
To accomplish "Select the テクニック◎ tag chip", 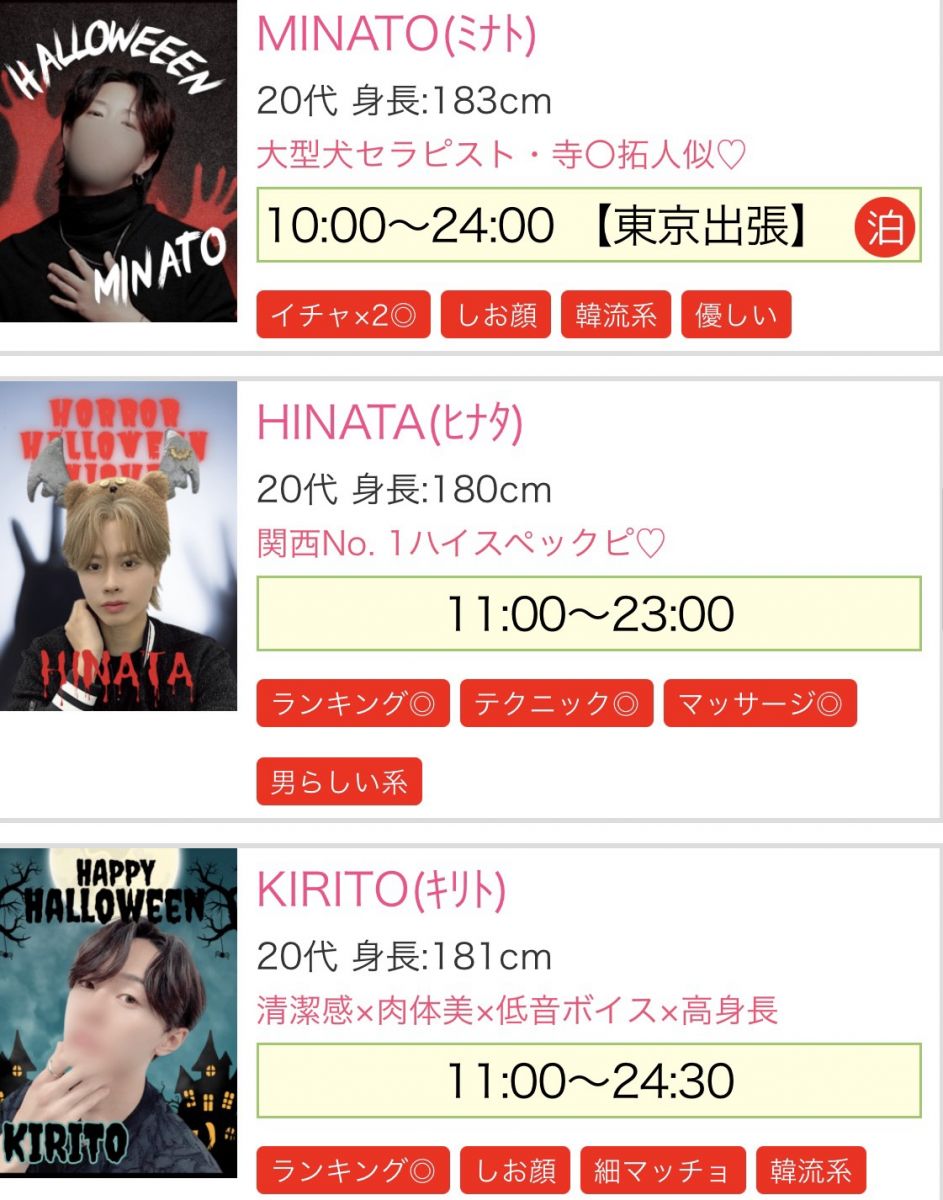I will coord(556,704).
